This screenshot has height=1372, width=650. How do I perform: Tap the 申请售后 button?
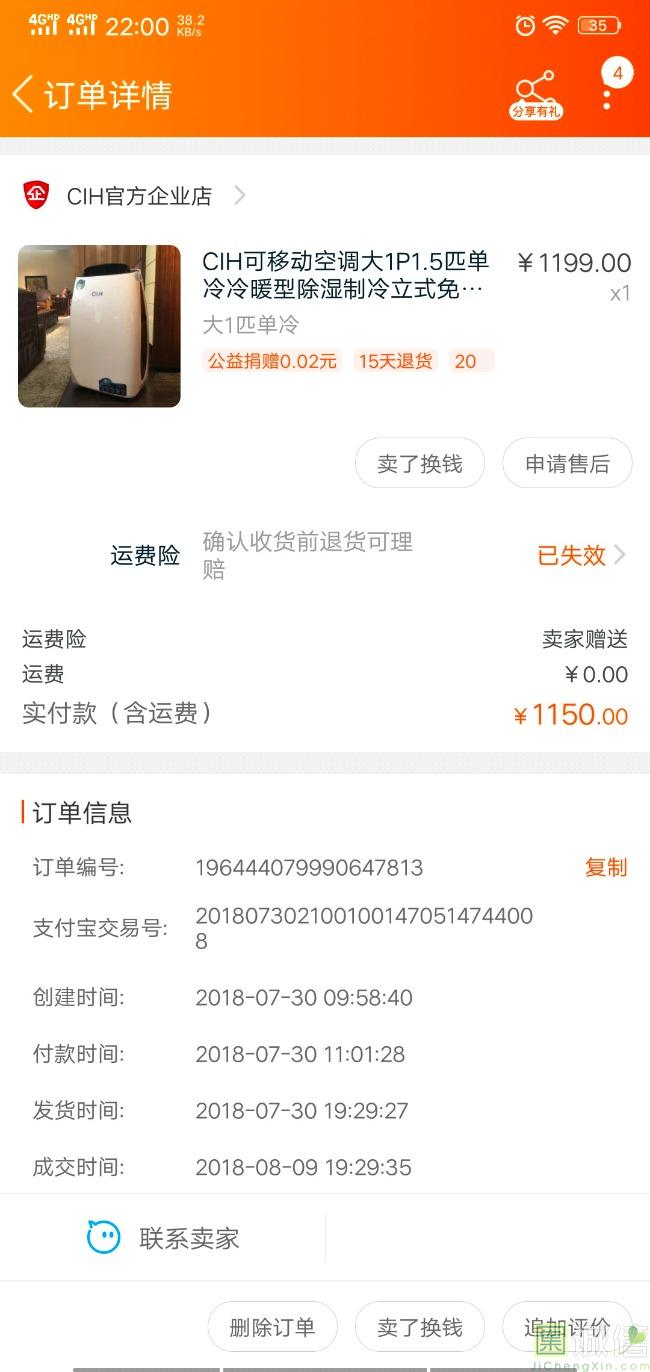567,464
